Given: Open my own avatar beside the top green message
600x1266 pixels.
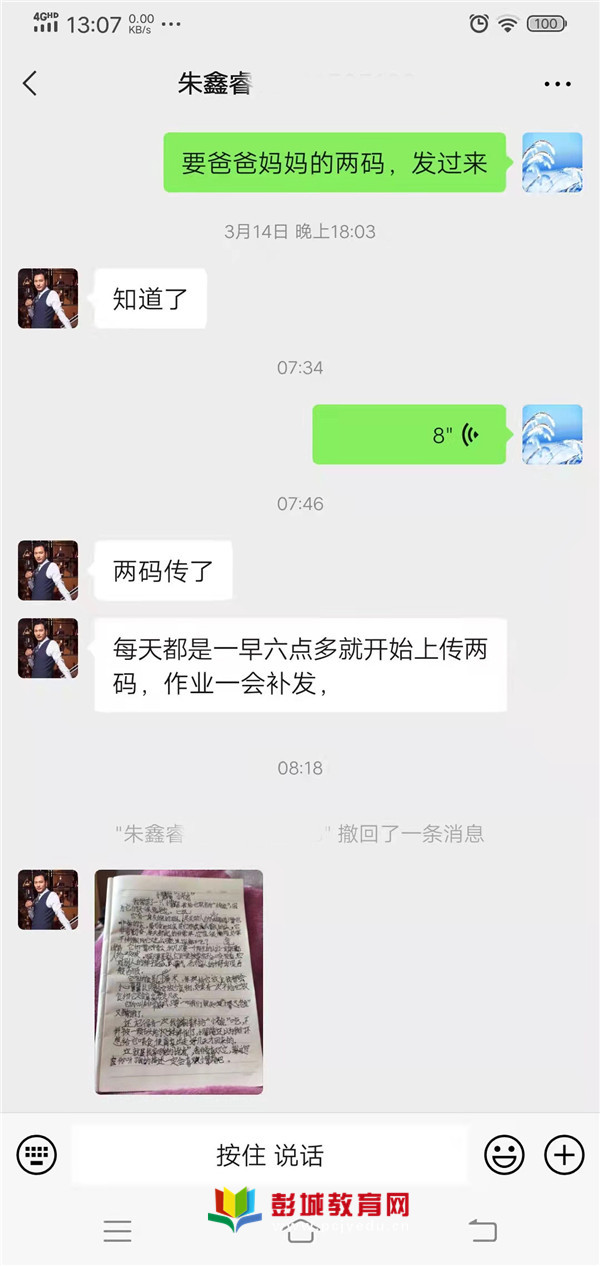Looking at the screenshot, I should tap(552, 163).
